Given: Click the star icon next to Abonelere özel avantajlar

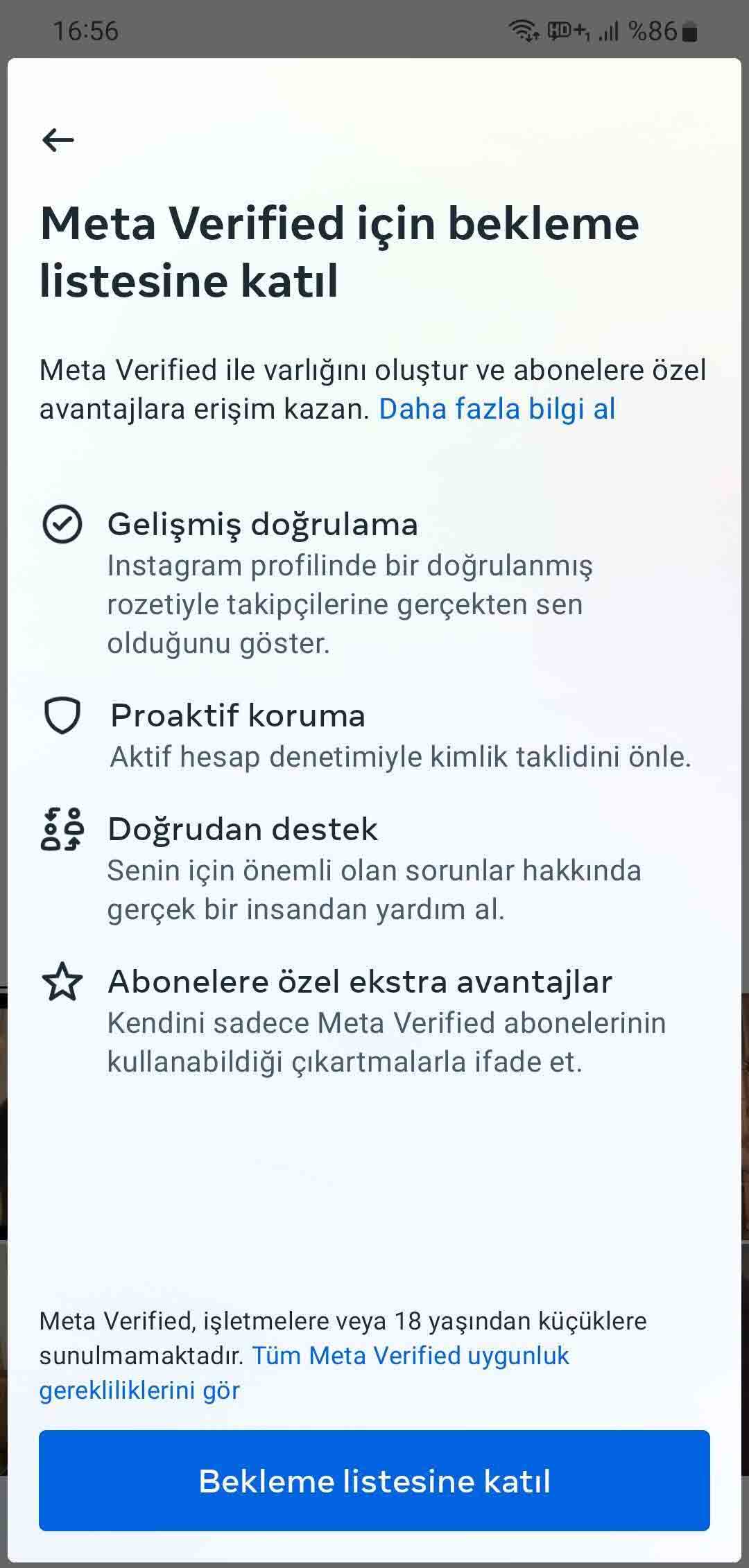Looking at the screenshot, I should coord(62,980).
